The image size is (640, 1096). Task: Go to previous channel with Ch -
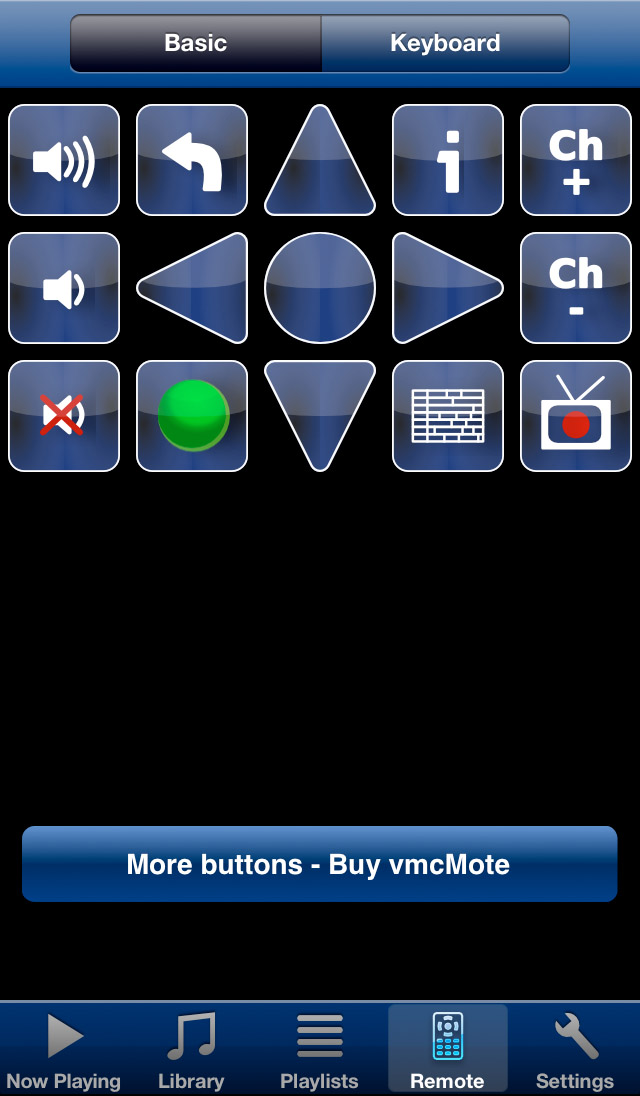[x=576, y=288]
